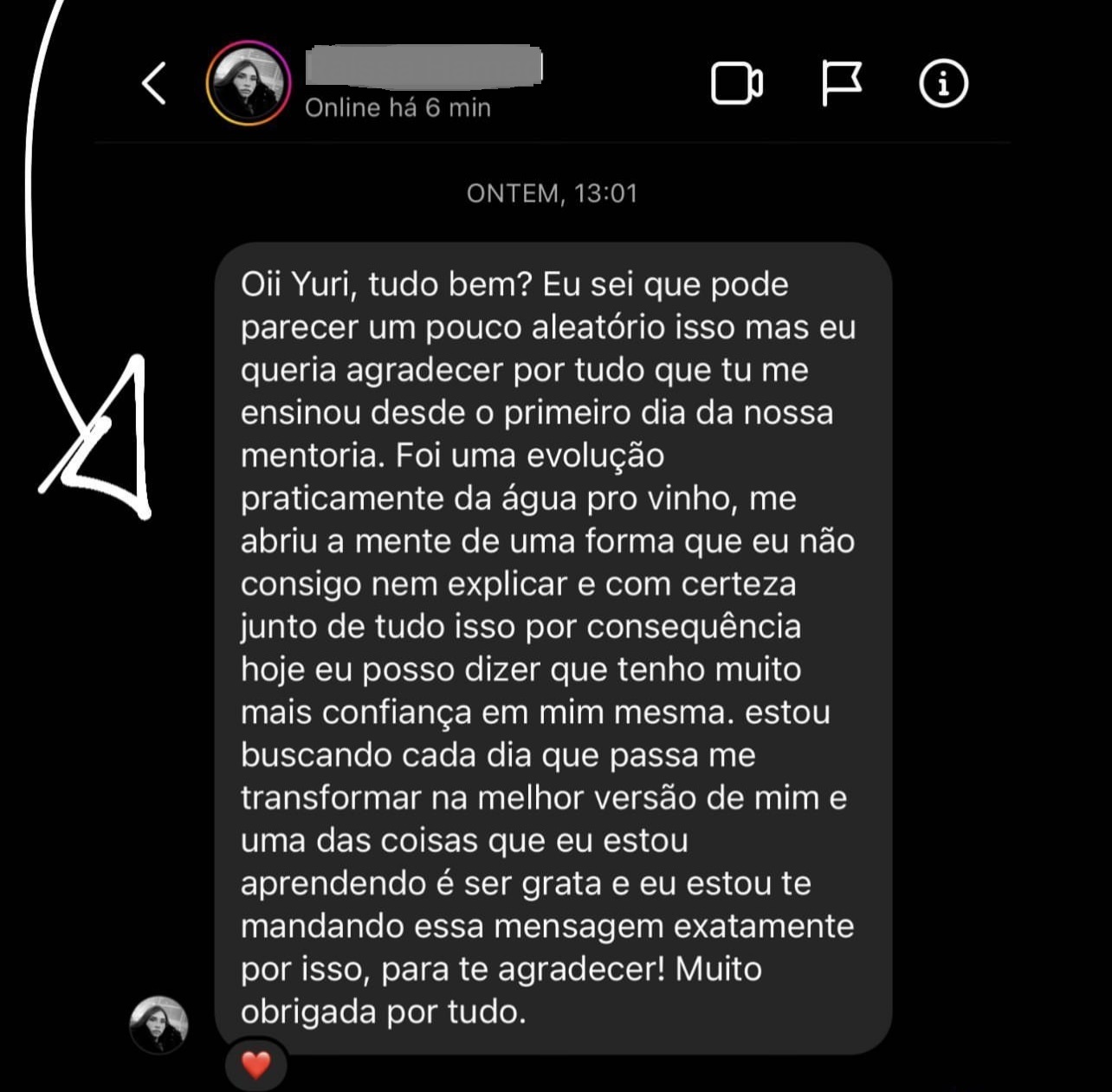1112x1092 pixels.
Task: Flag this conversation
Action: (x=841, y=84)
